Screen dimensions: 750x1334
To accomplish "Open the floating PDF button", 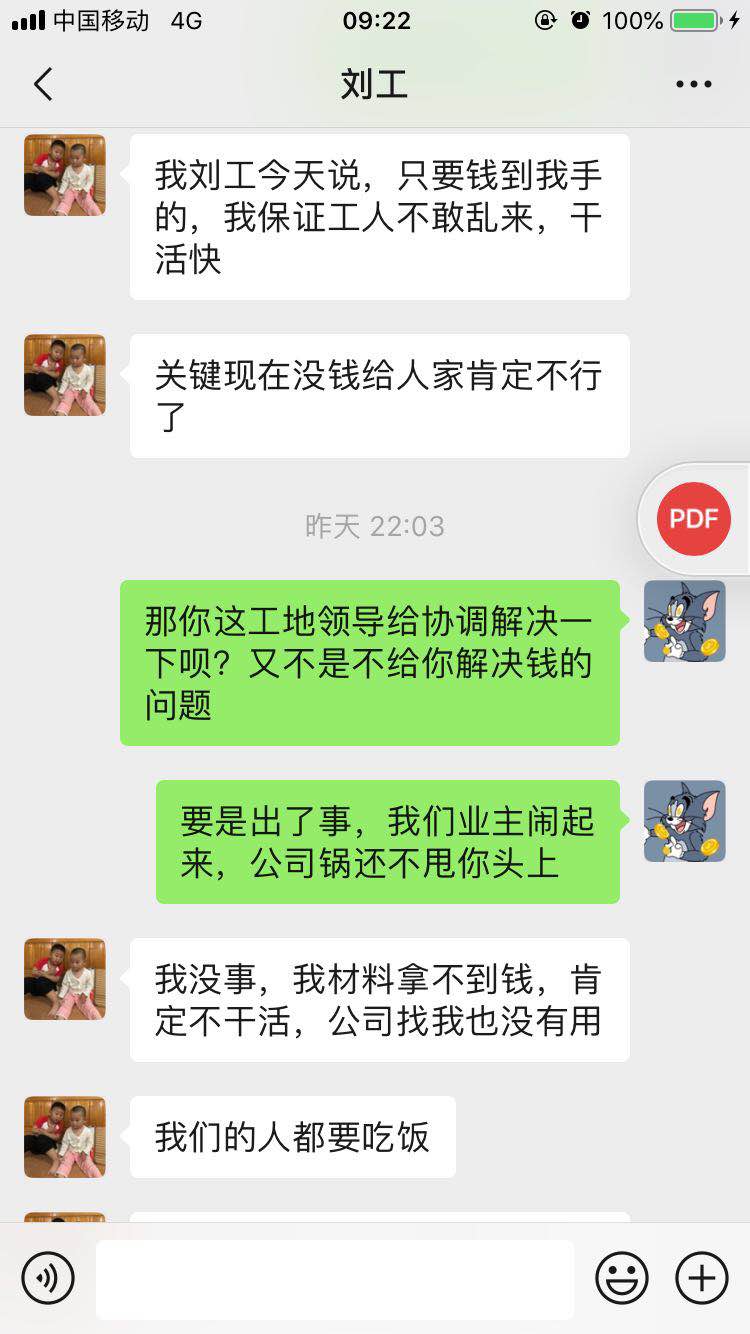I will [694, 518].
